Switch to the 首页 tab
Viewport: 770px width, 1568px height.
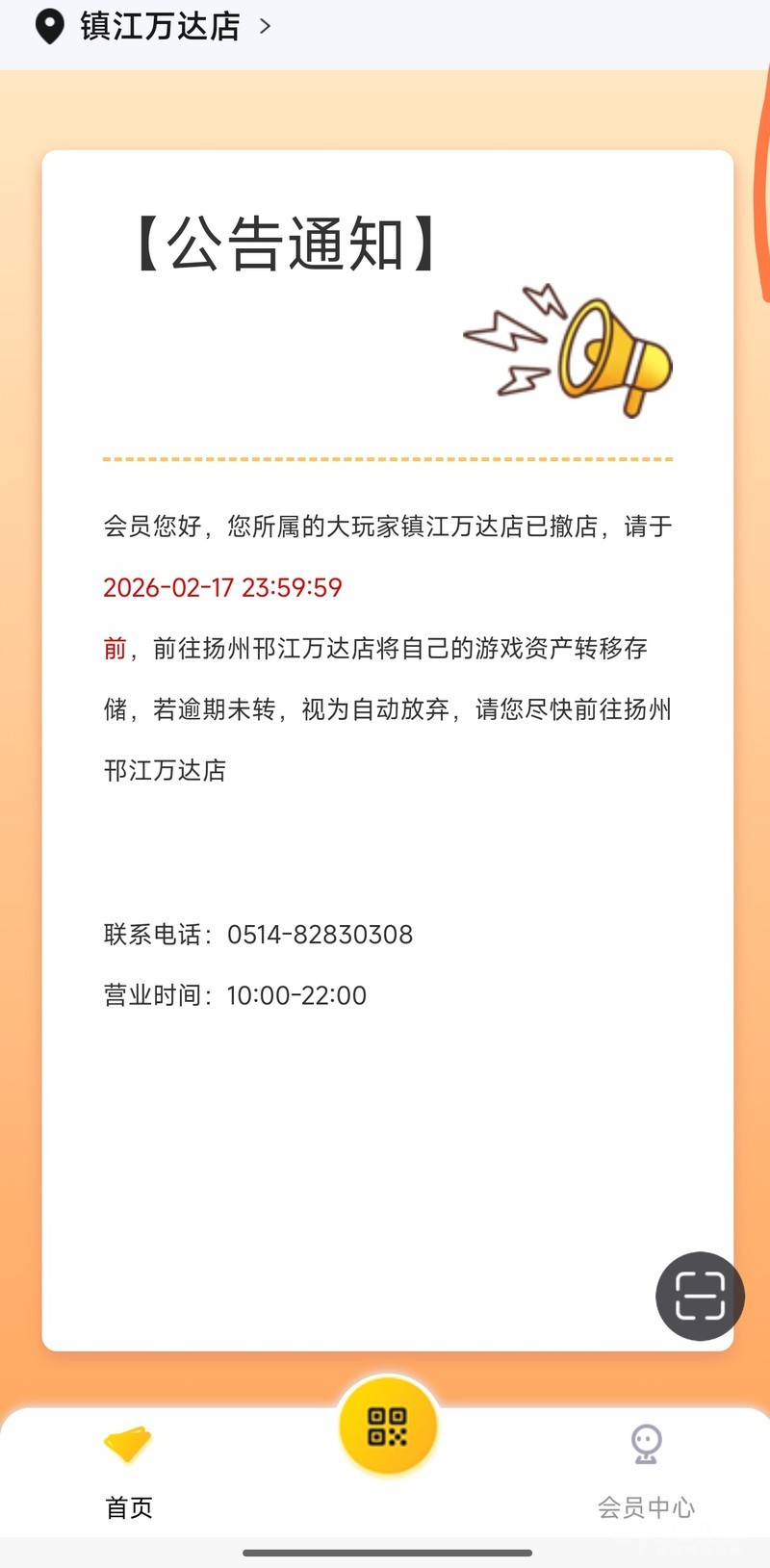click(128, 1470)
